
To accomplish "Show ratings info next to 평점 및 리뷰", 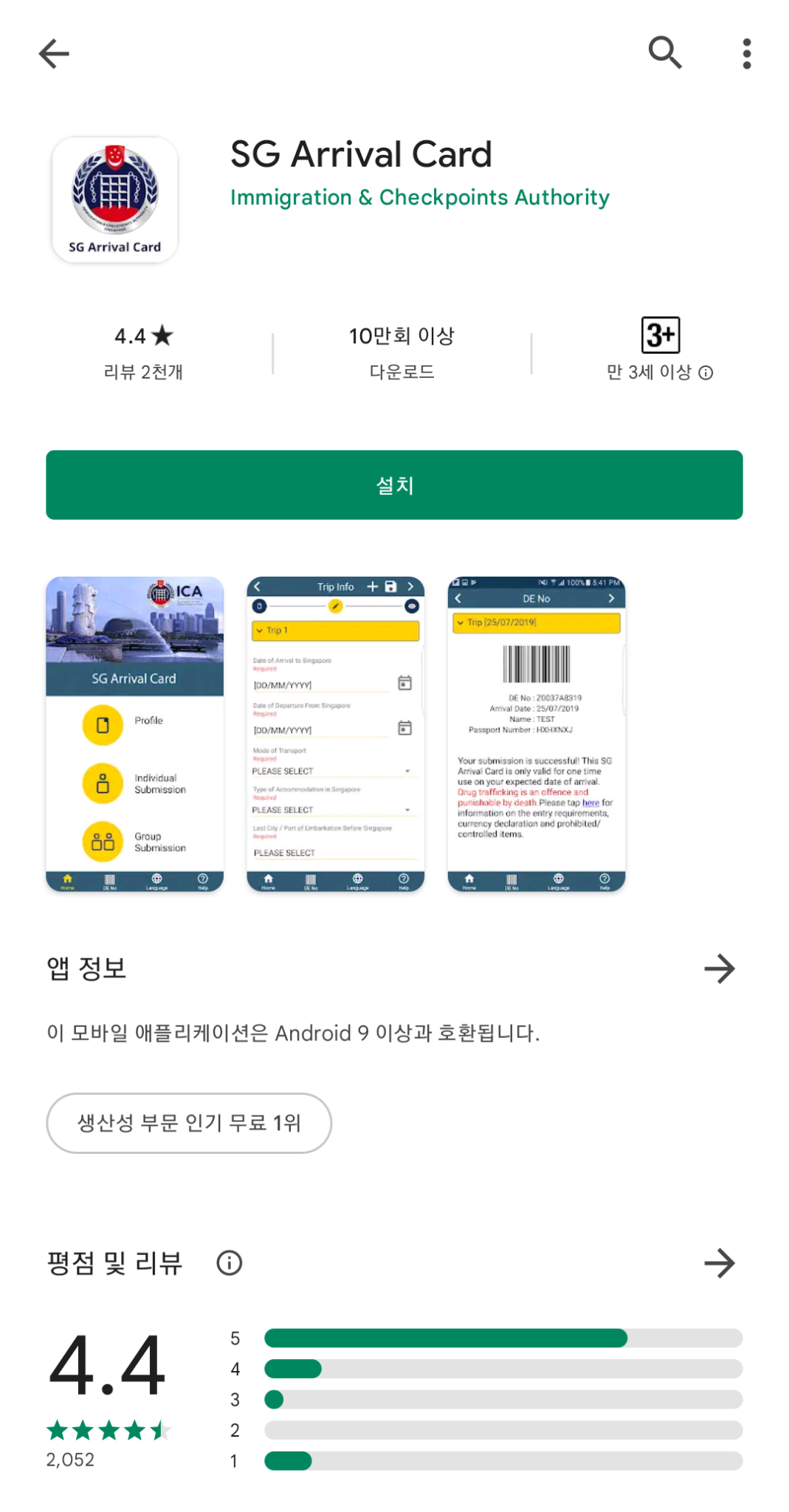I will point(230,1263).
